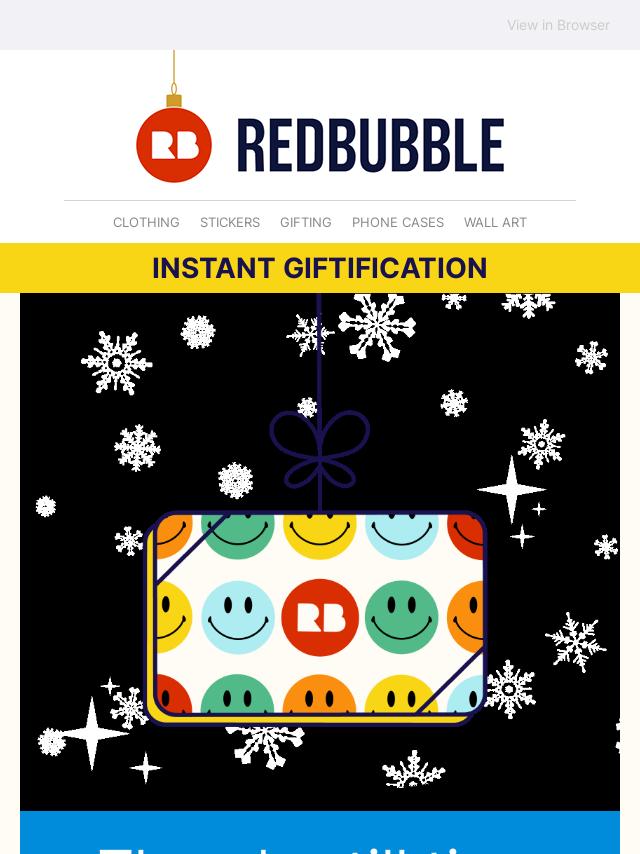640x854 pixels.
Task: Select the Gifting navigation link
Action: click(306, 222)
